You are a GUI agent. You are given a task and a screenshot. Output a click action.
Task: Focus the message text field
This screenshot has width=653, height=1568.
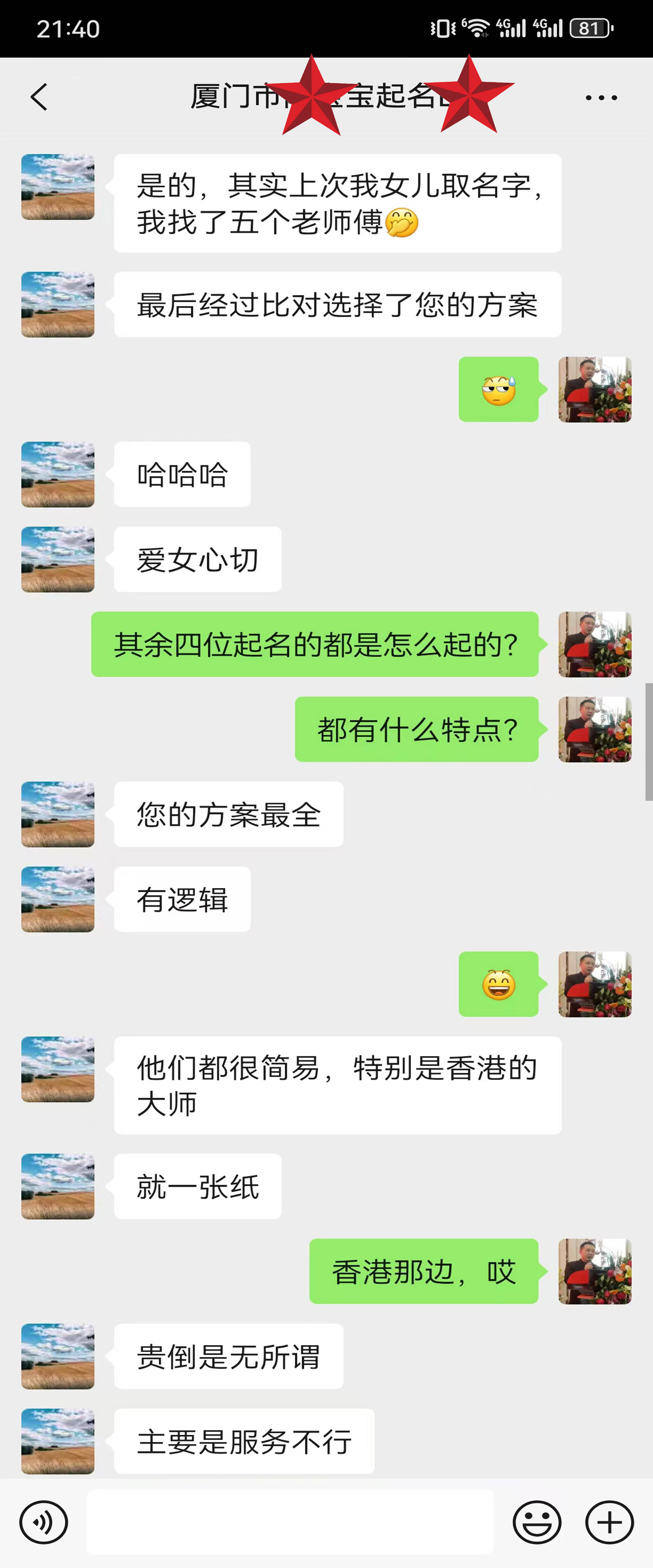click(x=290, y=1522)
